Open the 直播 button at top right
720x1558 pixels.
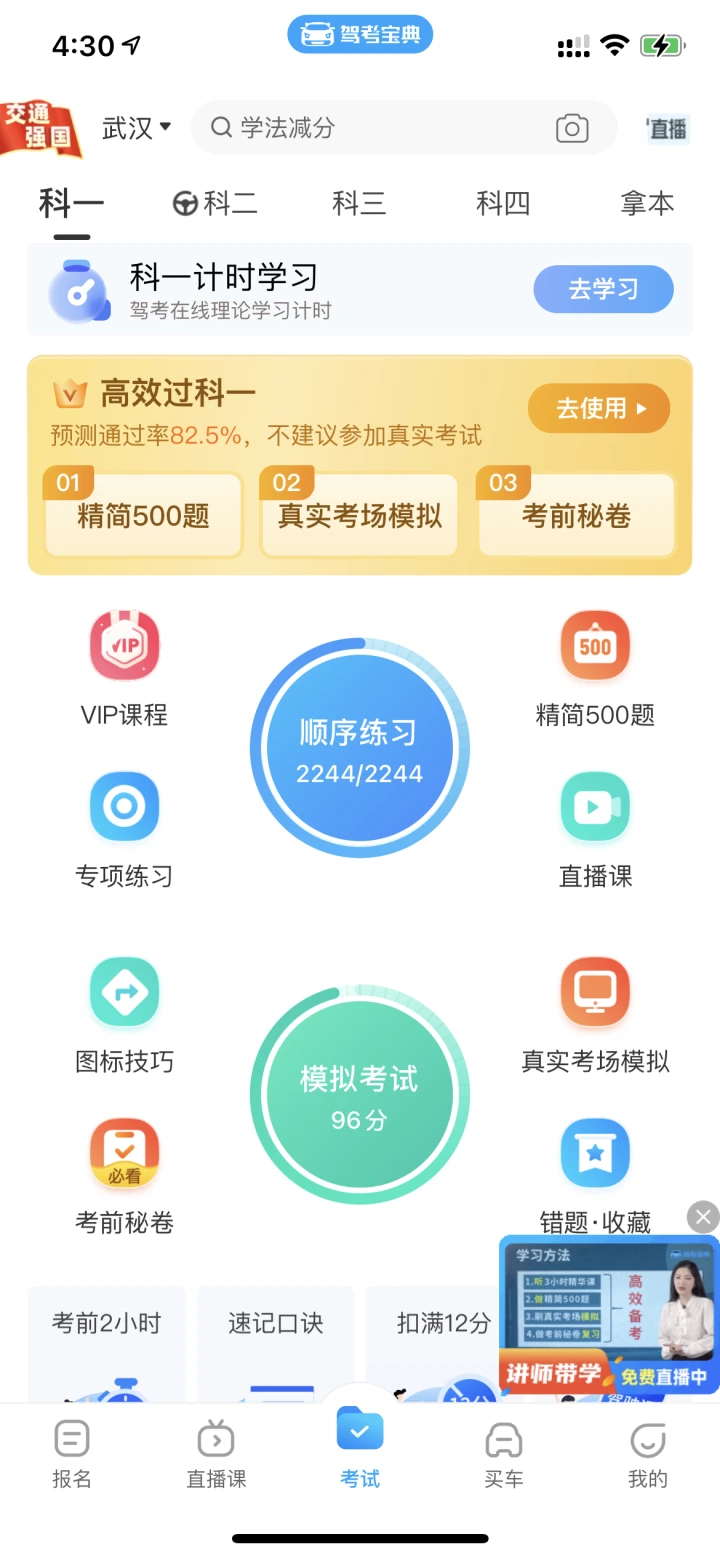(668, 129)
